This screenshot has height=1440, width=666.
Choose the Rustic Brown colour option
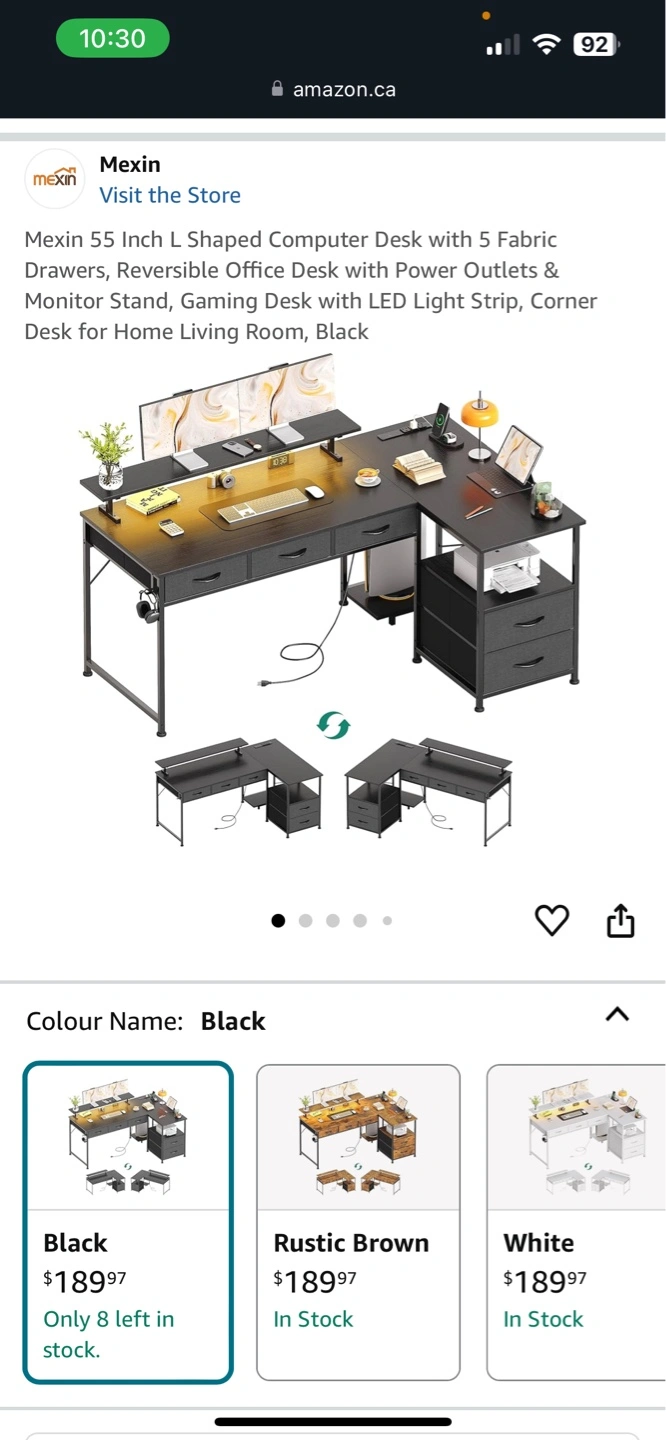[x=358, y=1222]
